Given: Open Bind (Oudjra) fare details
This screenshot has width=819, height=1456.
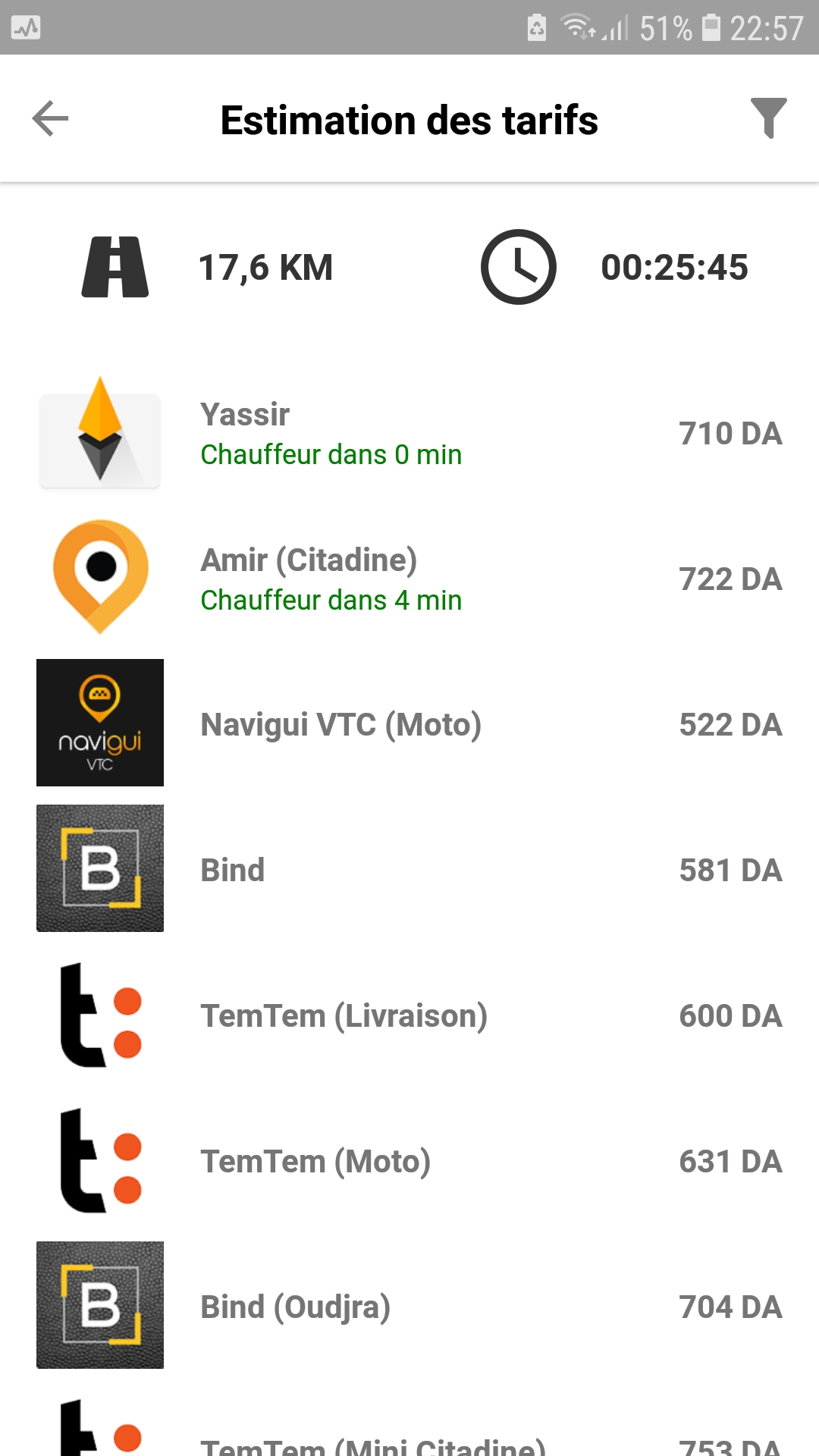Looking at the screenshot, I should 409,1307.
